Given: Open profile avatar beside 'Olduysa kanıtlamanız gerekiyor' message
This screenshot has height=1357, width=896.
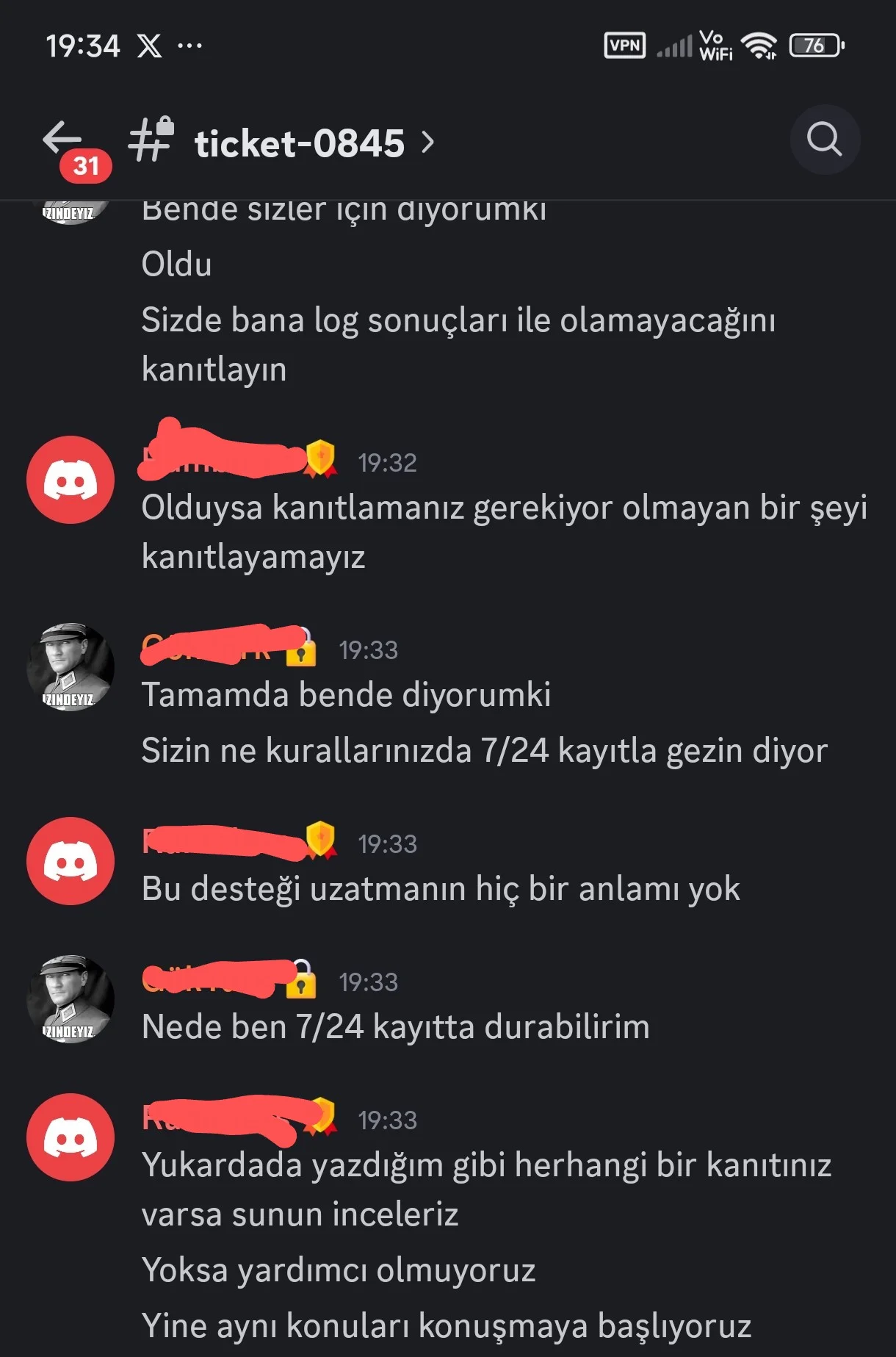Looking at the screenshot, I should pyautogui.click(x=71, y=480).
